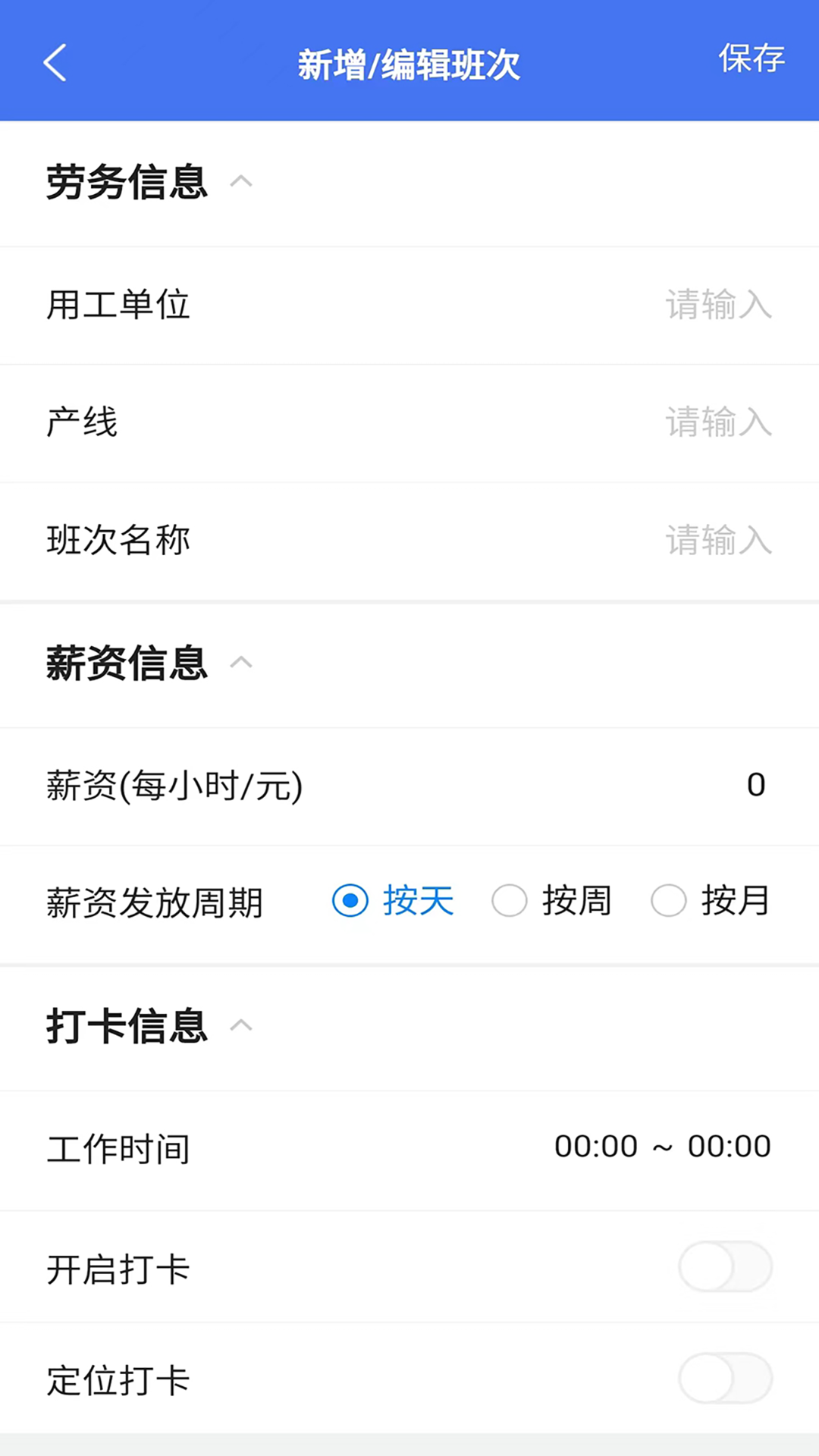Enable the 开启打卡 switch
The image size is (819, 1456).
tap(725, 1266)
